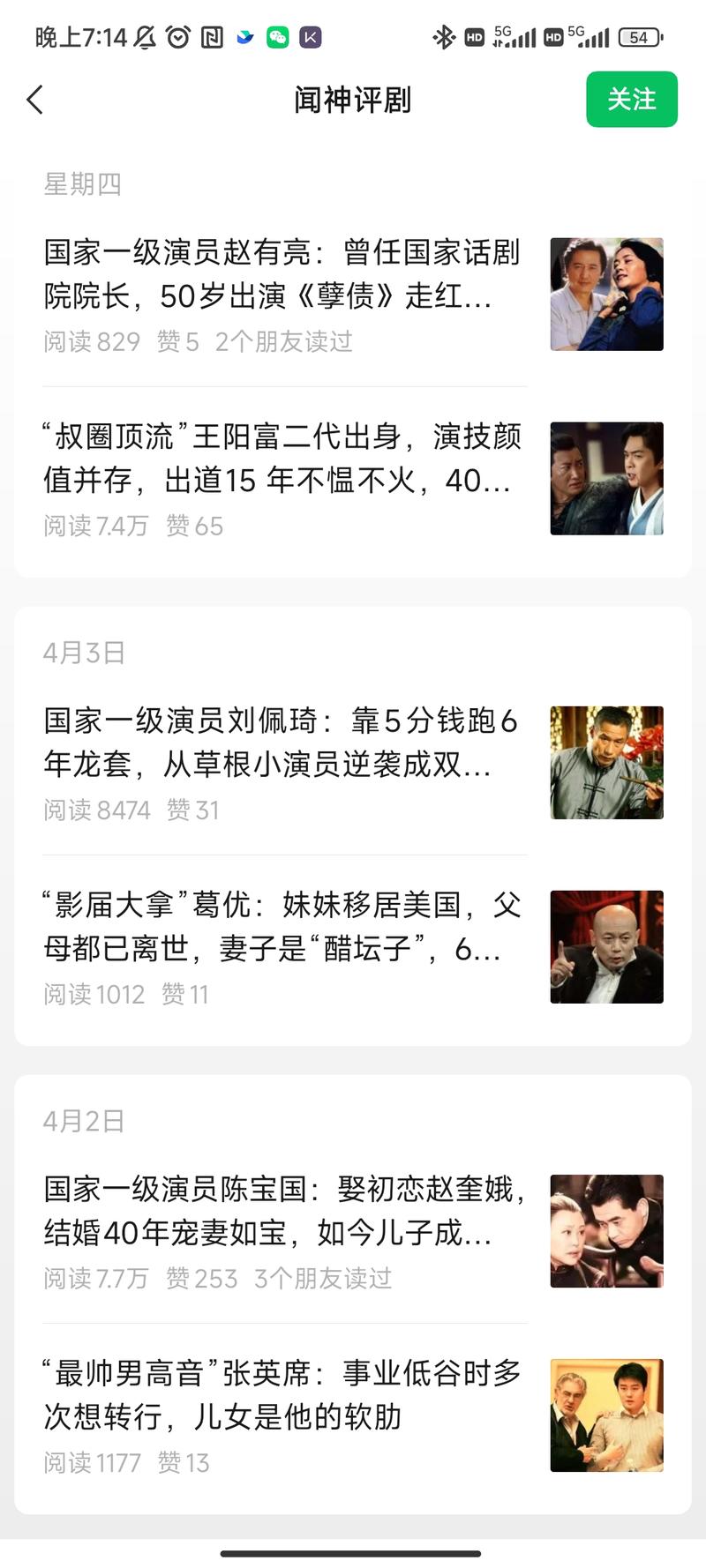This screenshot has width=706, height=1568.
Task: Tap the 闻神评剧 account title
Action: tap(352, 100)
